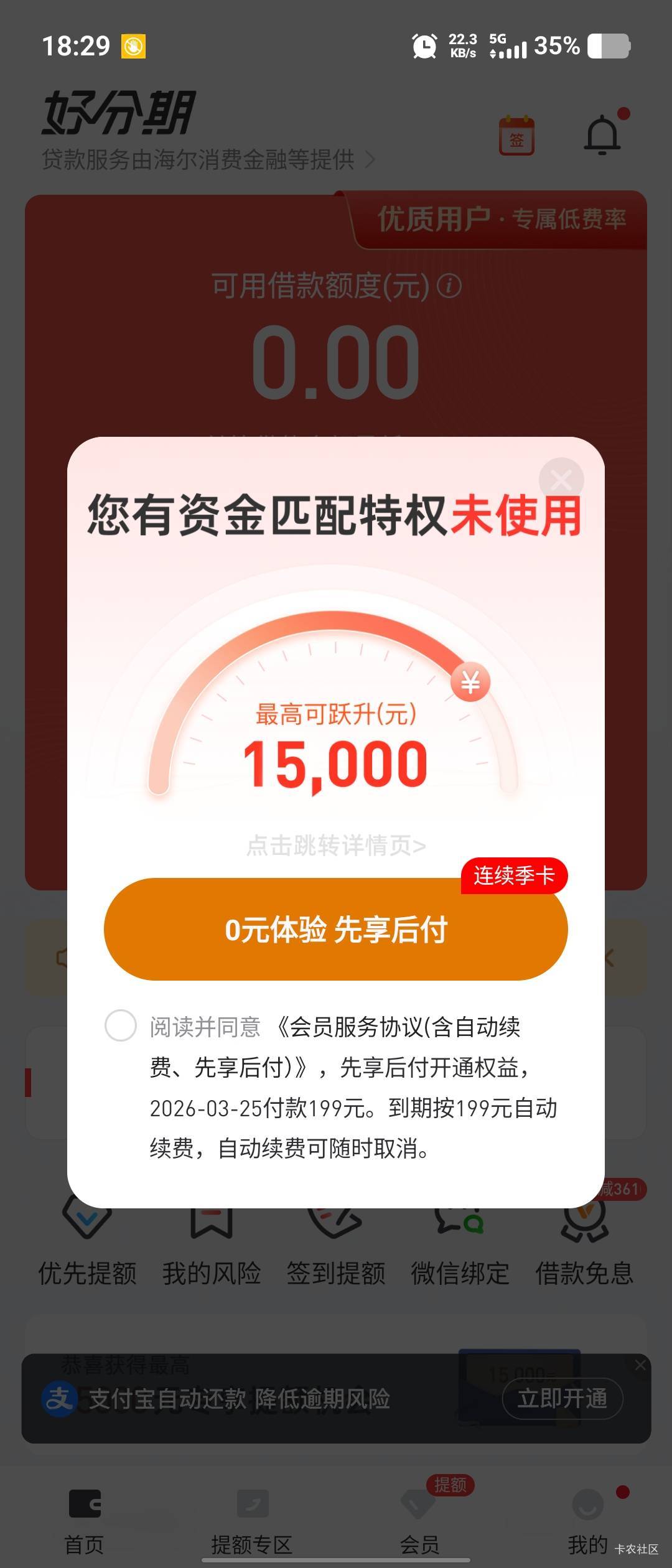This screenshot has width=672, height=1568.
Task: Switch to the 提额专区 tab
Action: pos(252,1521)
